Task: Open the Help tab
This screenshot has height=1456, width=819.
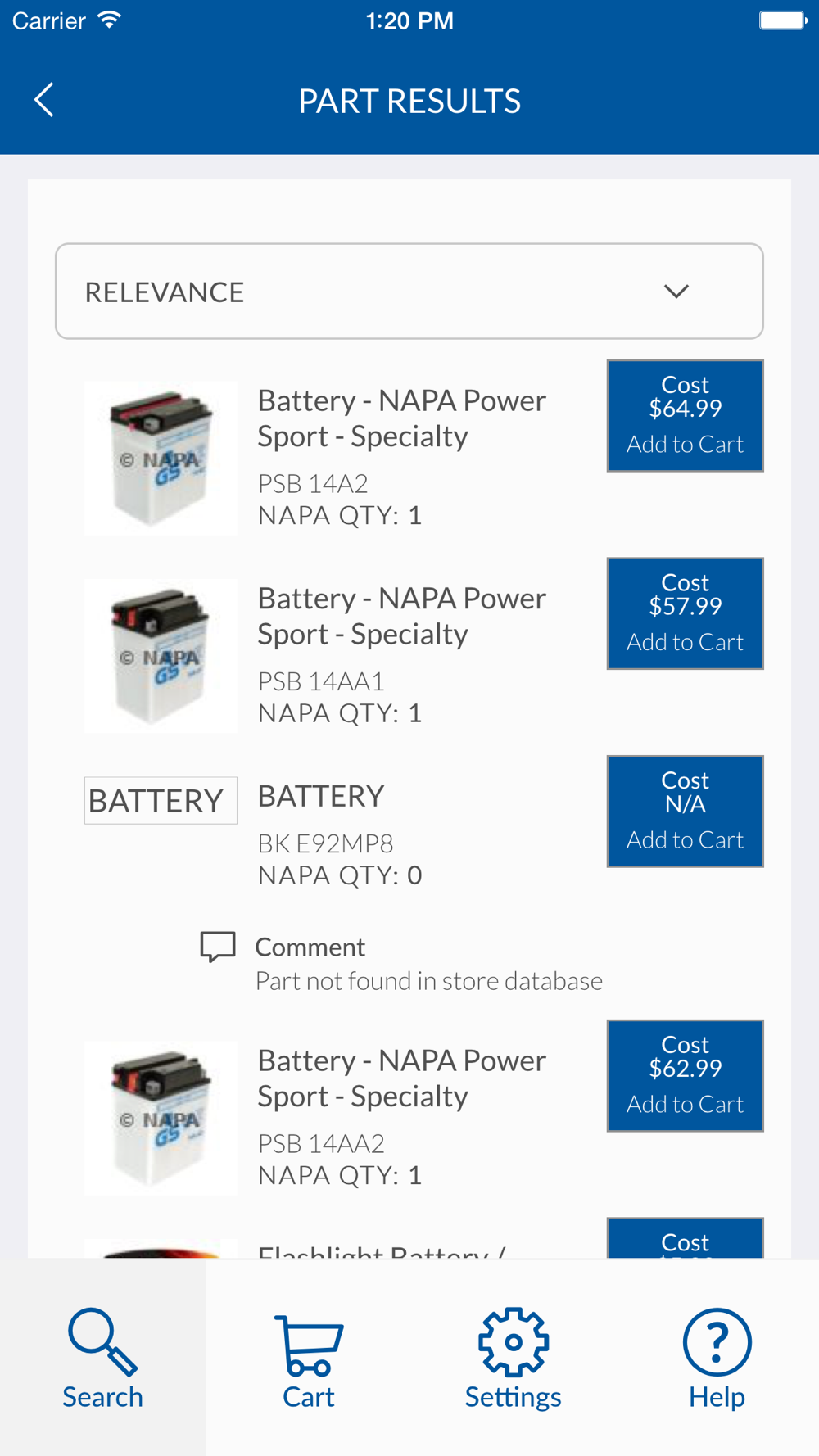Action: [x=717, y=1358]
